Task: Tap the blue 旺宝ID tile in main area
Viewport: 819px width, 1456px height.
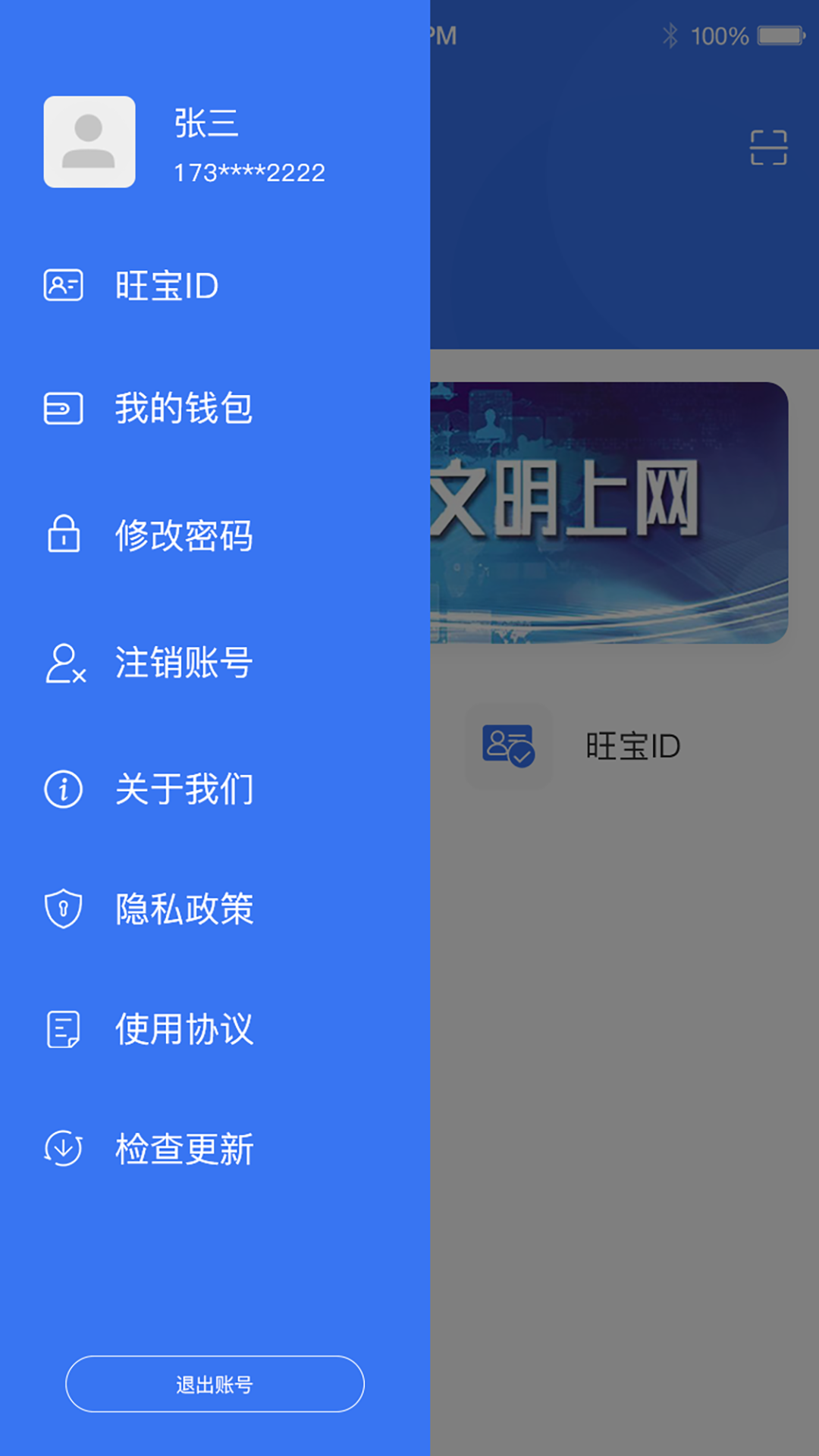Action: pos(508,745)
